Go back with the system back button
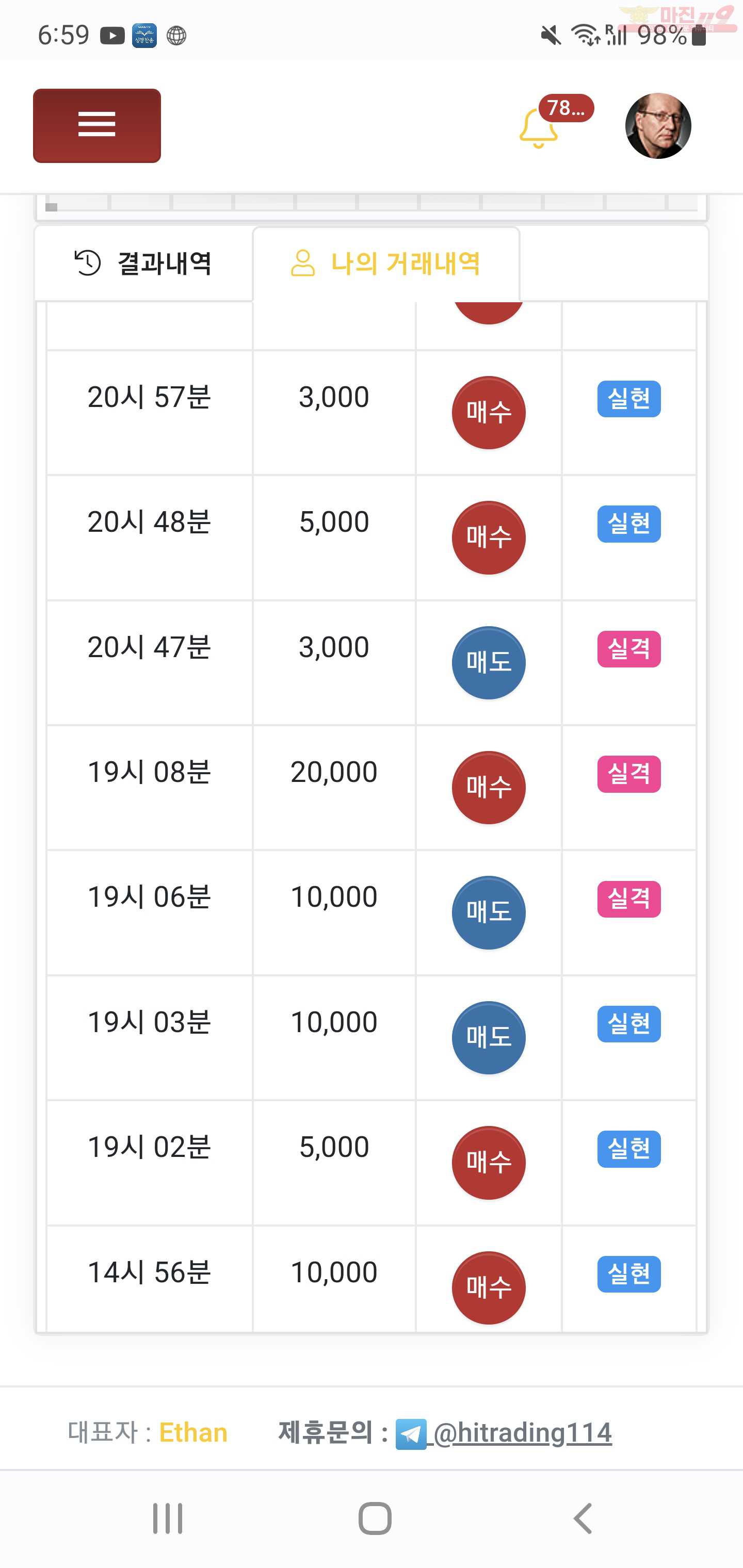 tap(582, 1518)
